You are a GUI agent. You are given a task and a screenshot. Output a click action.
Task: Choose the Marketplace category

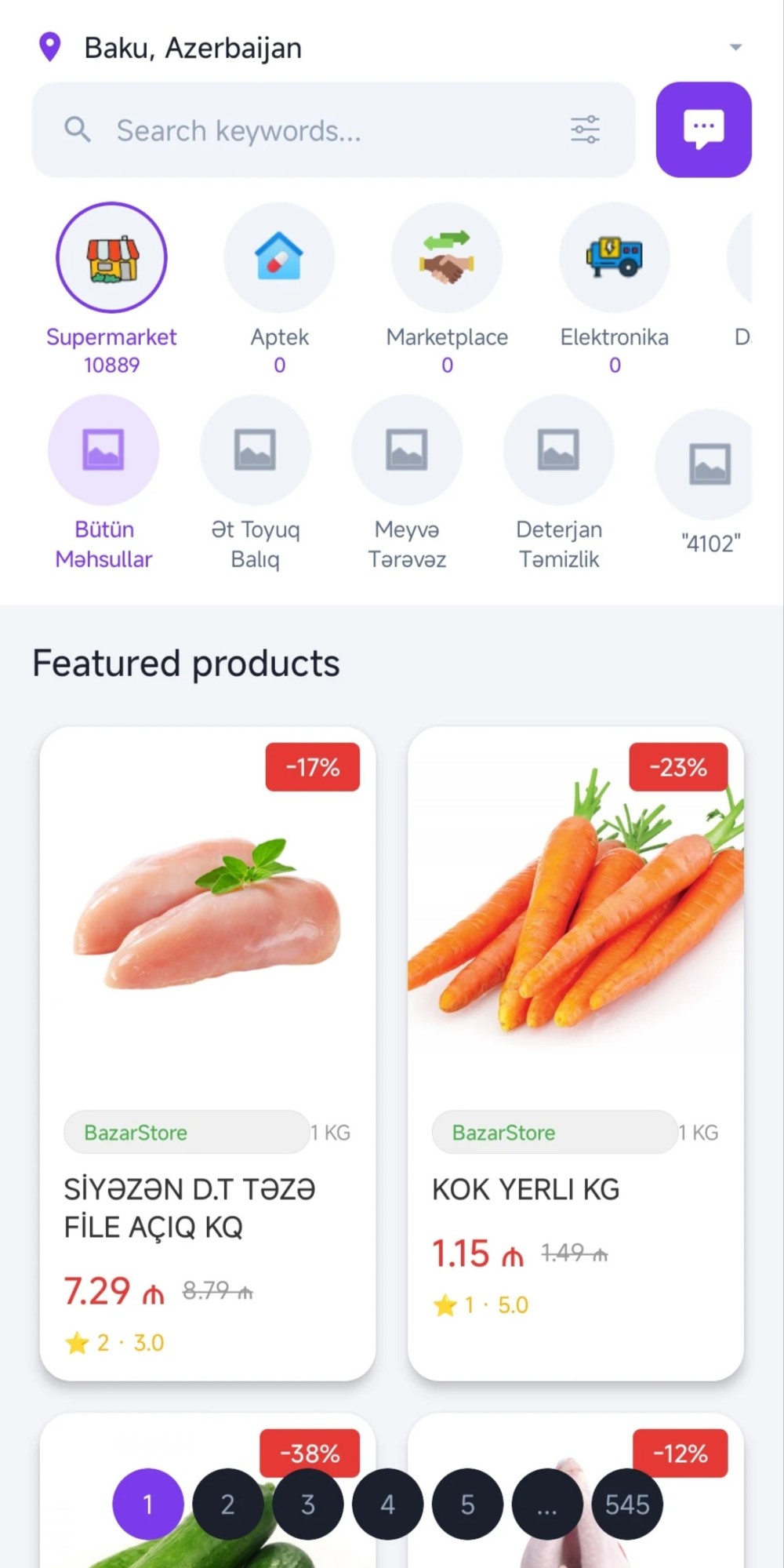[x=447, y=289]
